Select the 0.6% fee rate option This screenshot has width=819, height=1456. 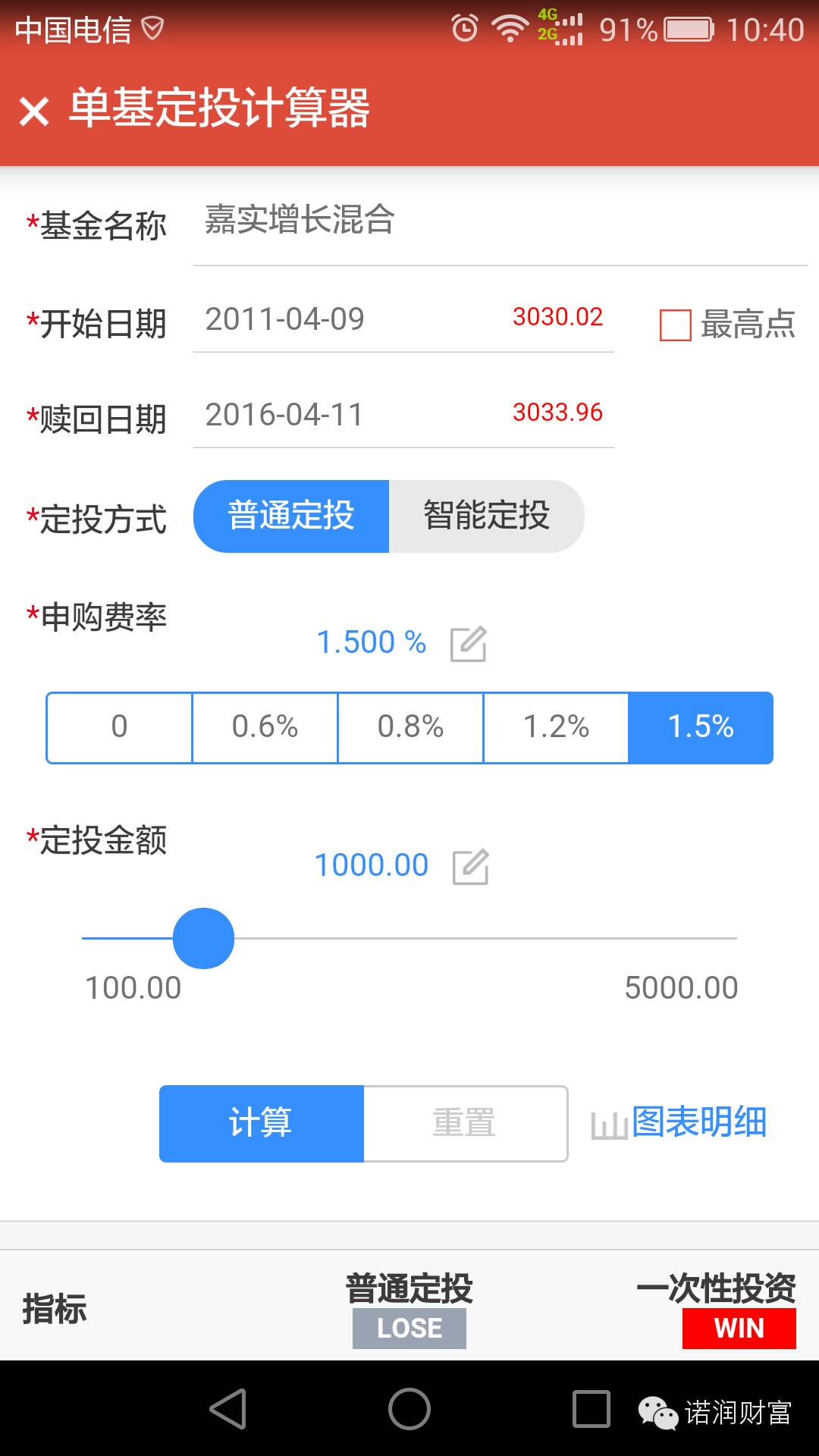[264, 726]
